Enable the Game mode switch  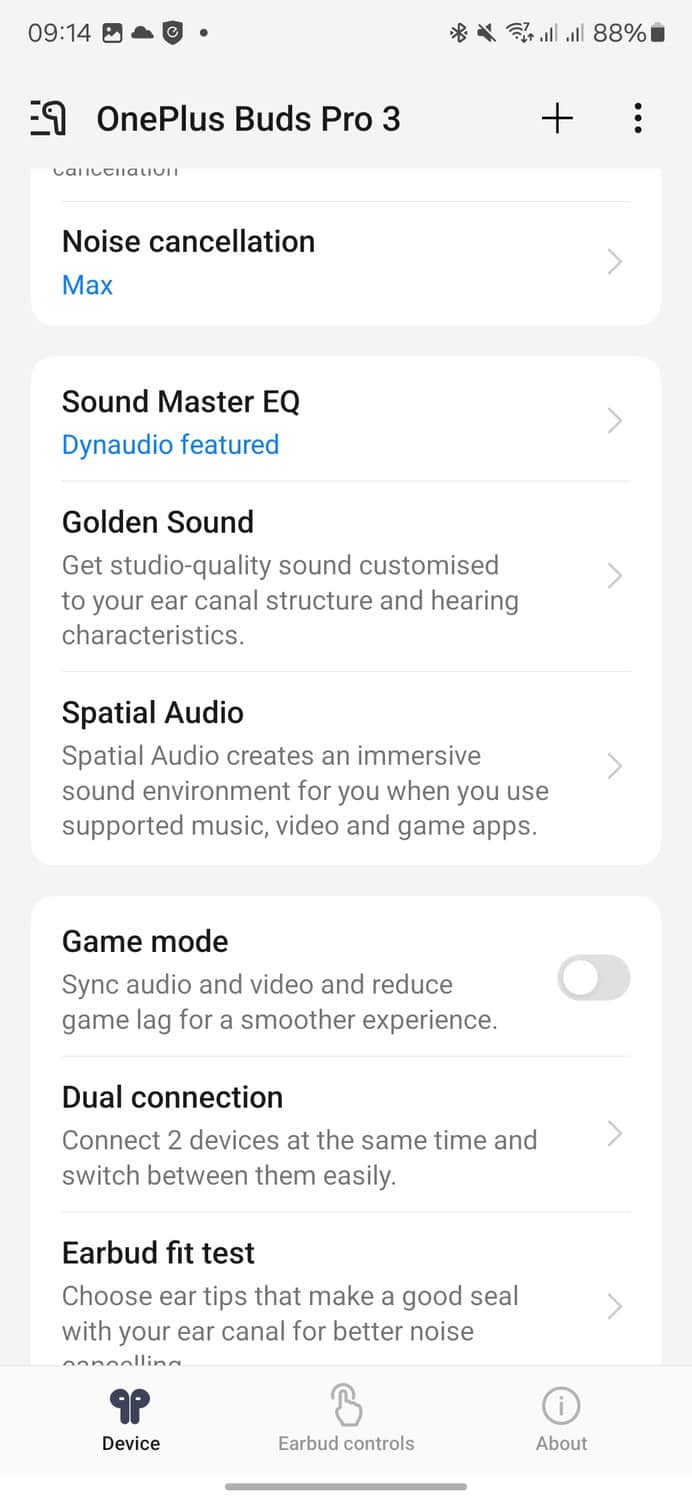tap(593, 978)
